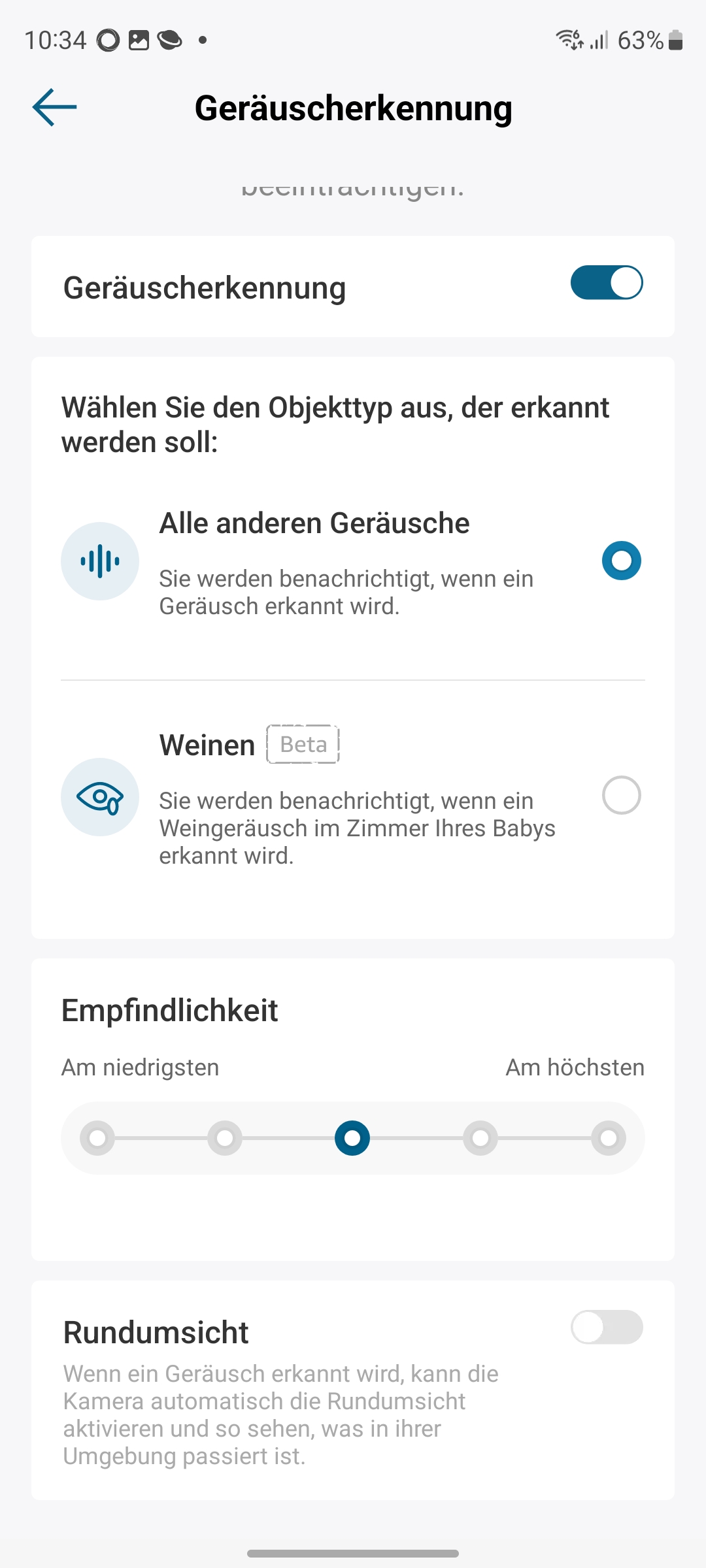
Task: Set sensitivity to the Am höchsten point
Action: click(608, 1138)
